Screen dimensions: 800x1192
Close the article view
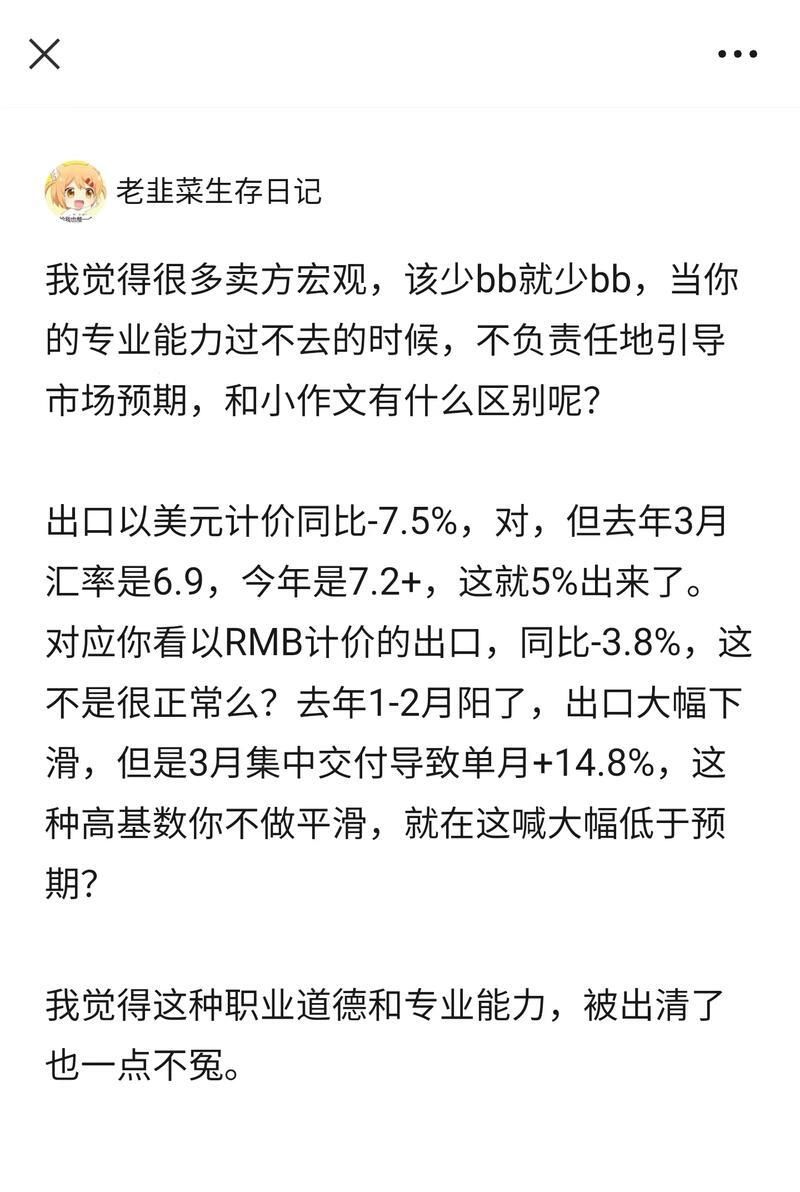tap(45, 53)
